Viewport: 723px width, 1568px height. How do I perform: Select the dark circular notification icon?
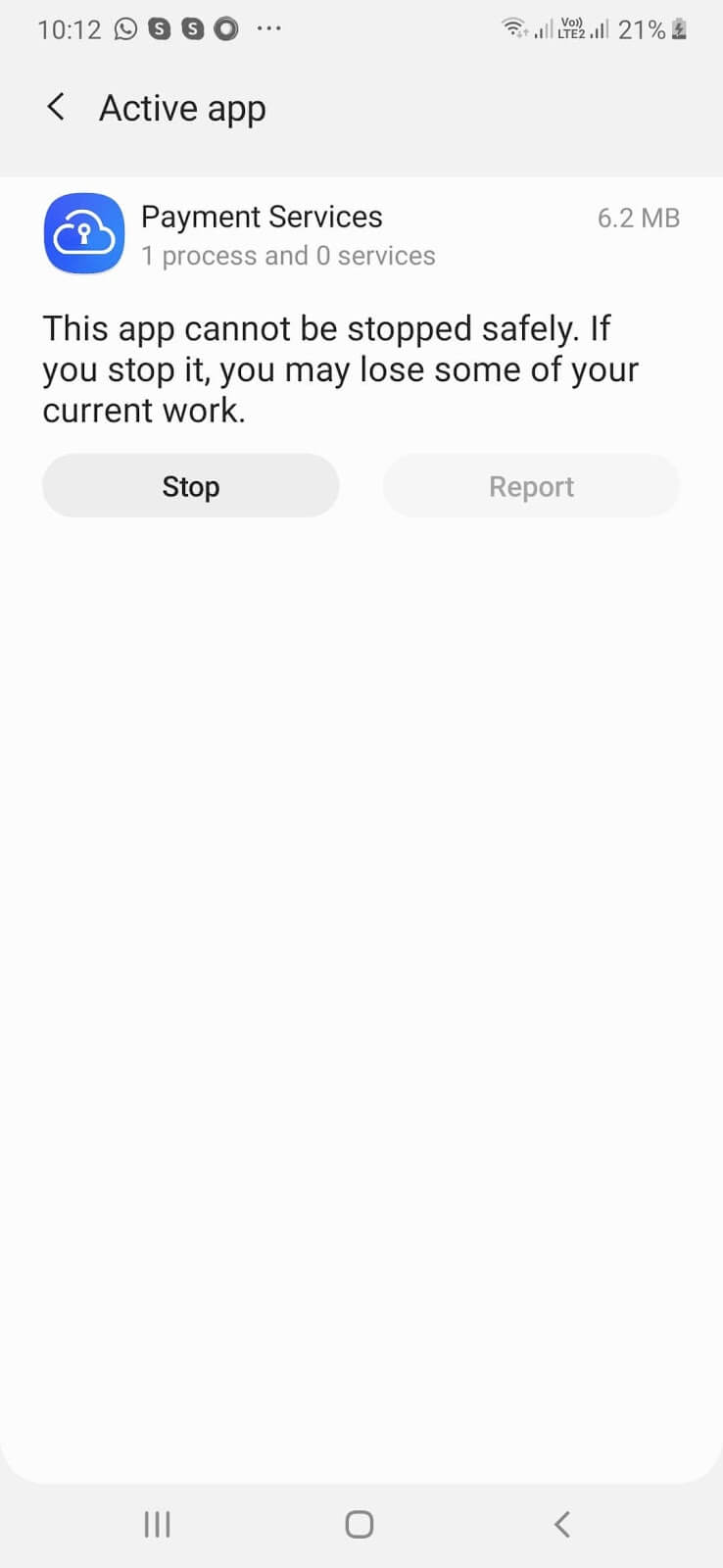tap(225, 28)
